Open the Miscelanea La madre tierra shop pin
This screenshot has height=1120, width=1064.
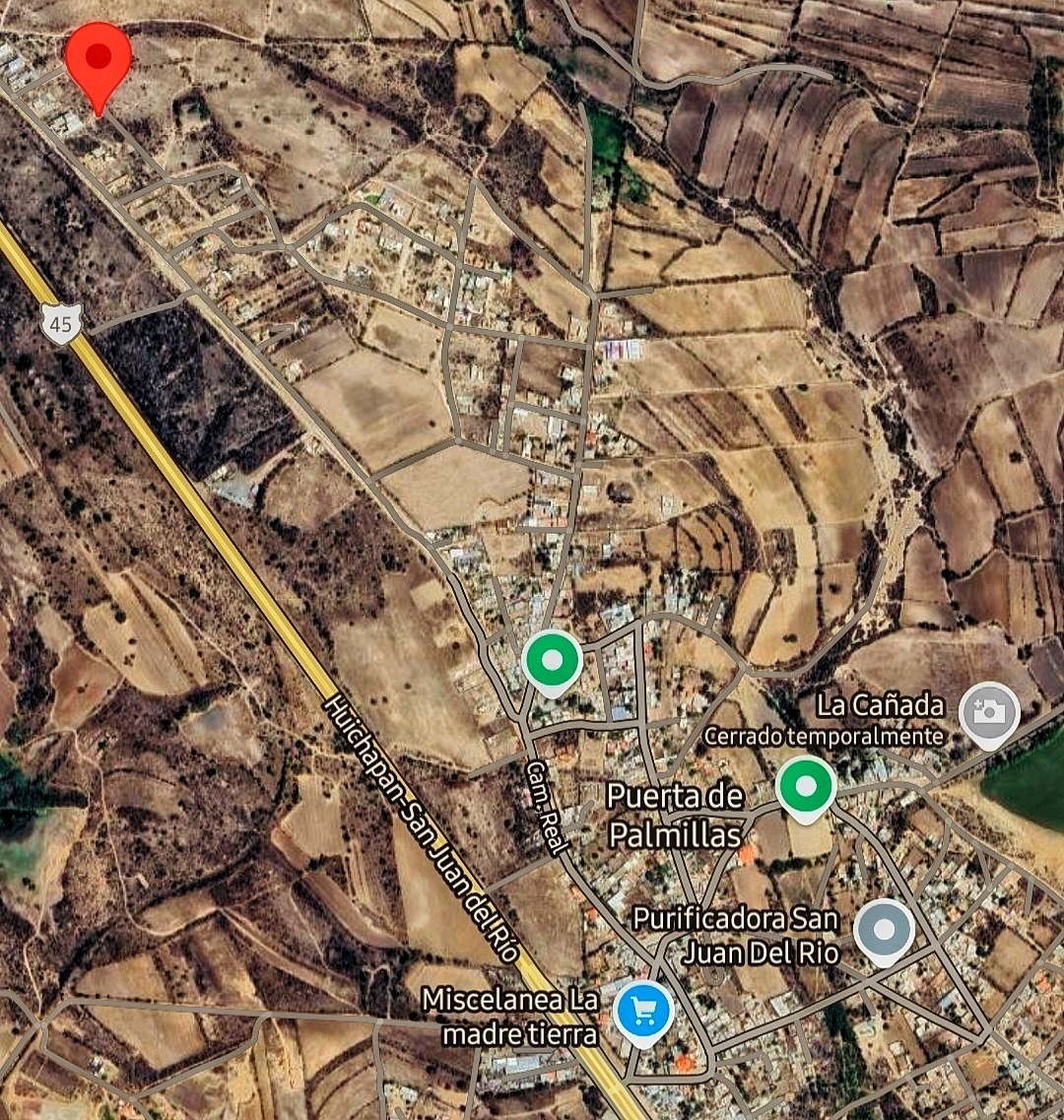point(643,1011)
